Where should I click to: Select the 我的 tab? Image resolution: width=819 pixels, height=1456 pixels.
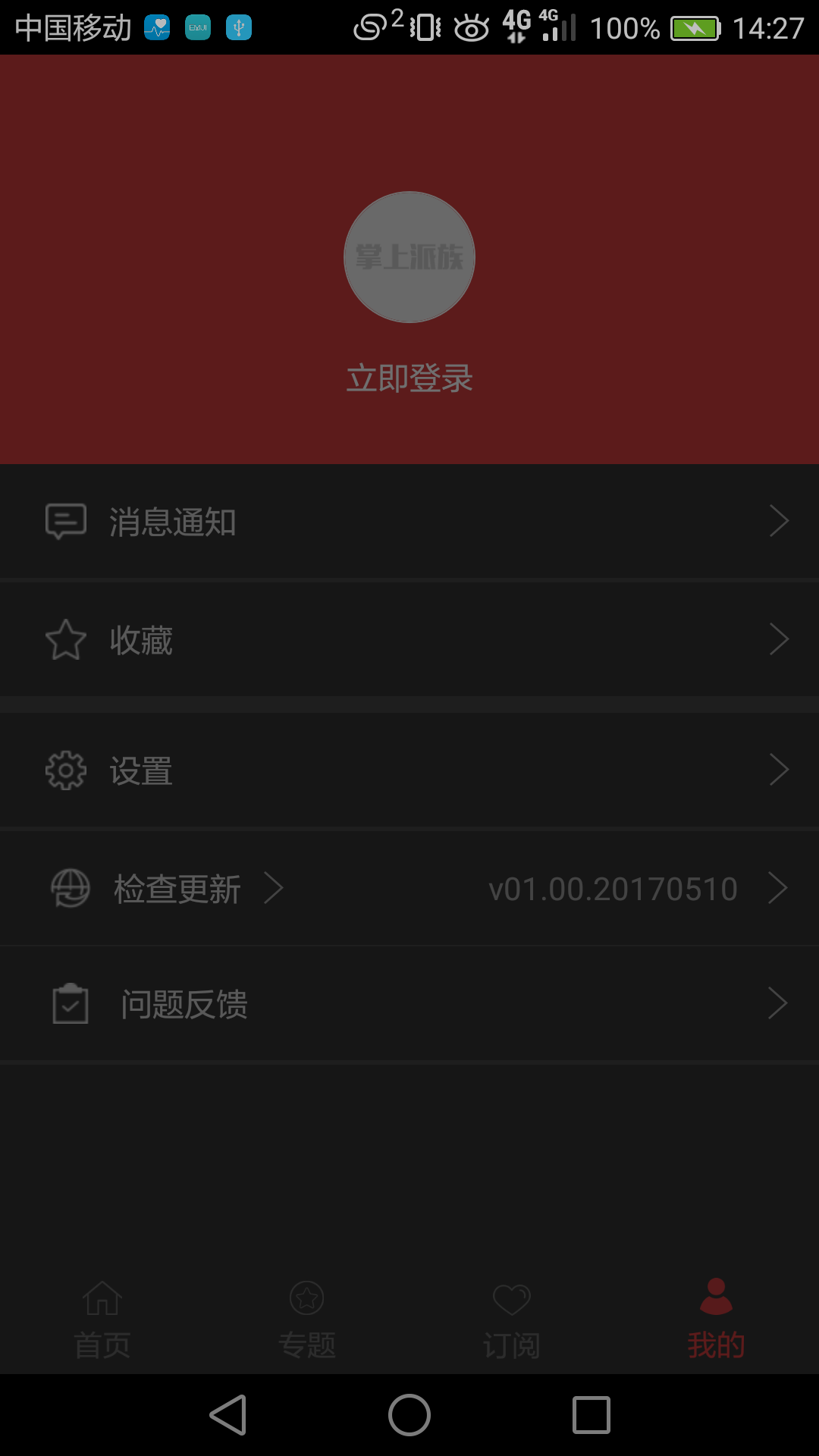tap(717, 1320)
